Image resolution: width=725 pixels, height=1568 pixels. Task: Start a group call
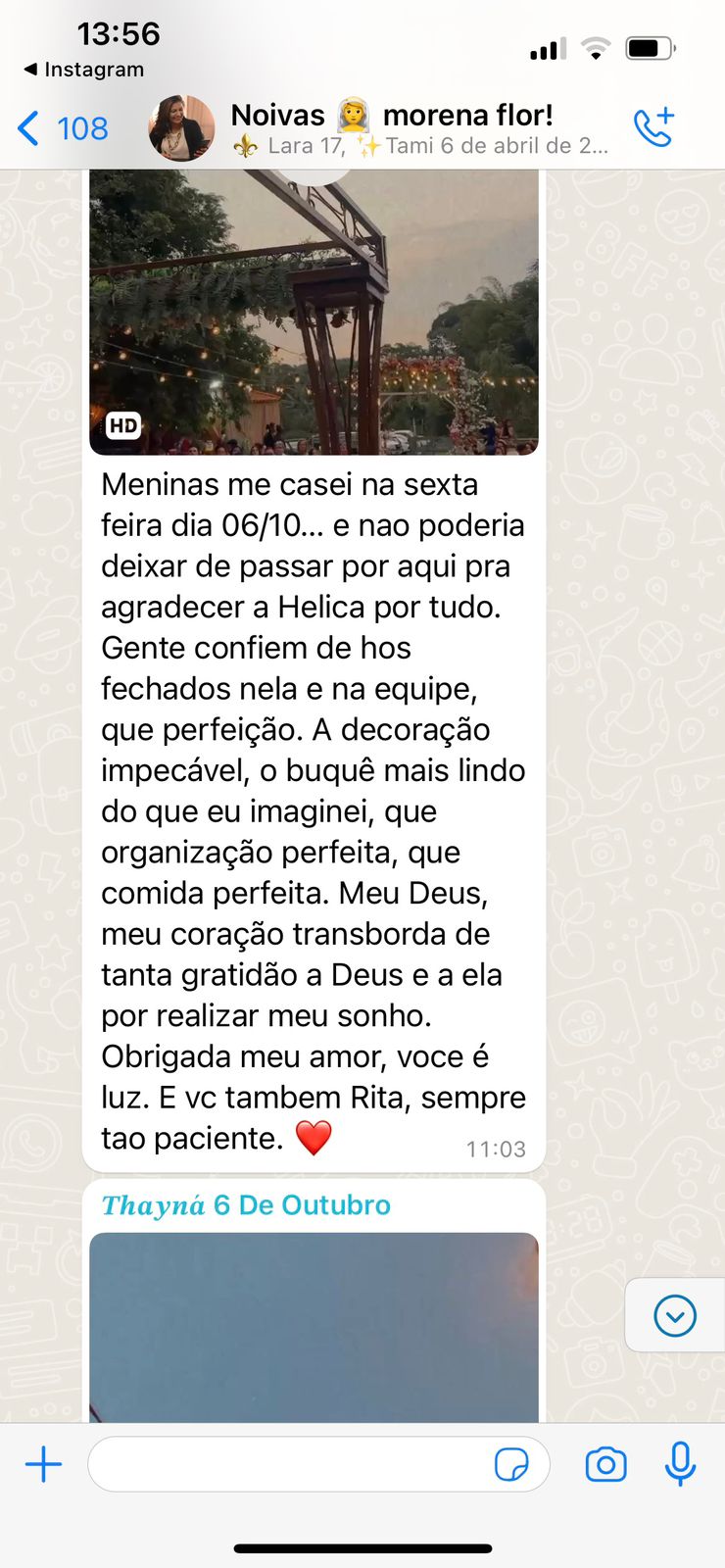(x=654, y=127)
